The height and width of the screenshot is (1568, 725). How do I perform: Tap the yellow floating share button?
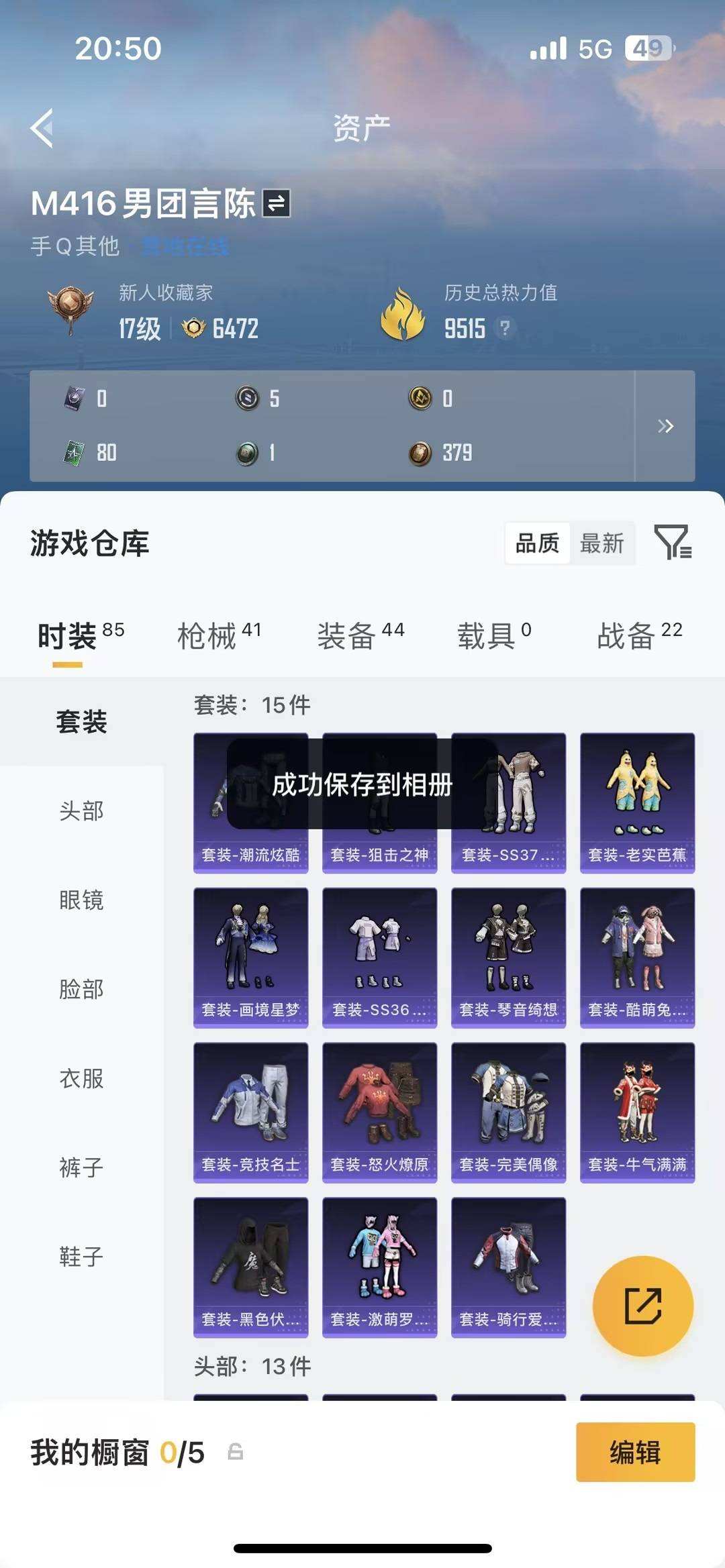642,1306
